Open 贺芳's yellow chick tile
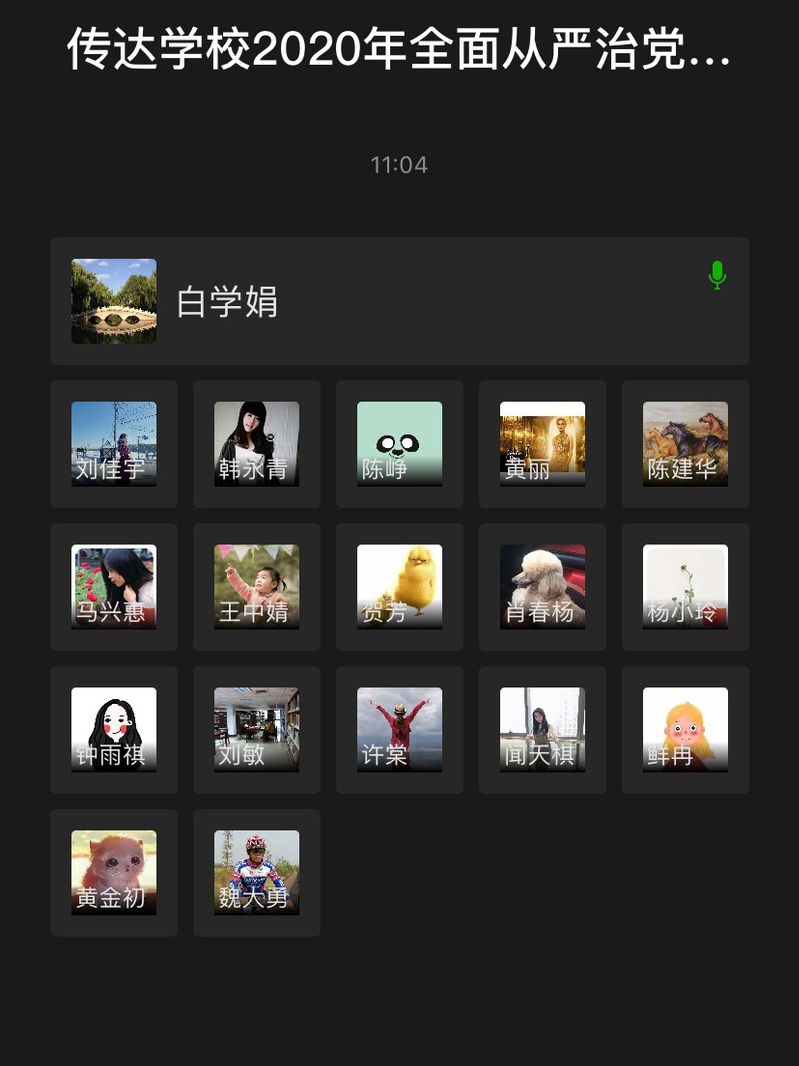799x1066 pixels. [x=400, y=587]
